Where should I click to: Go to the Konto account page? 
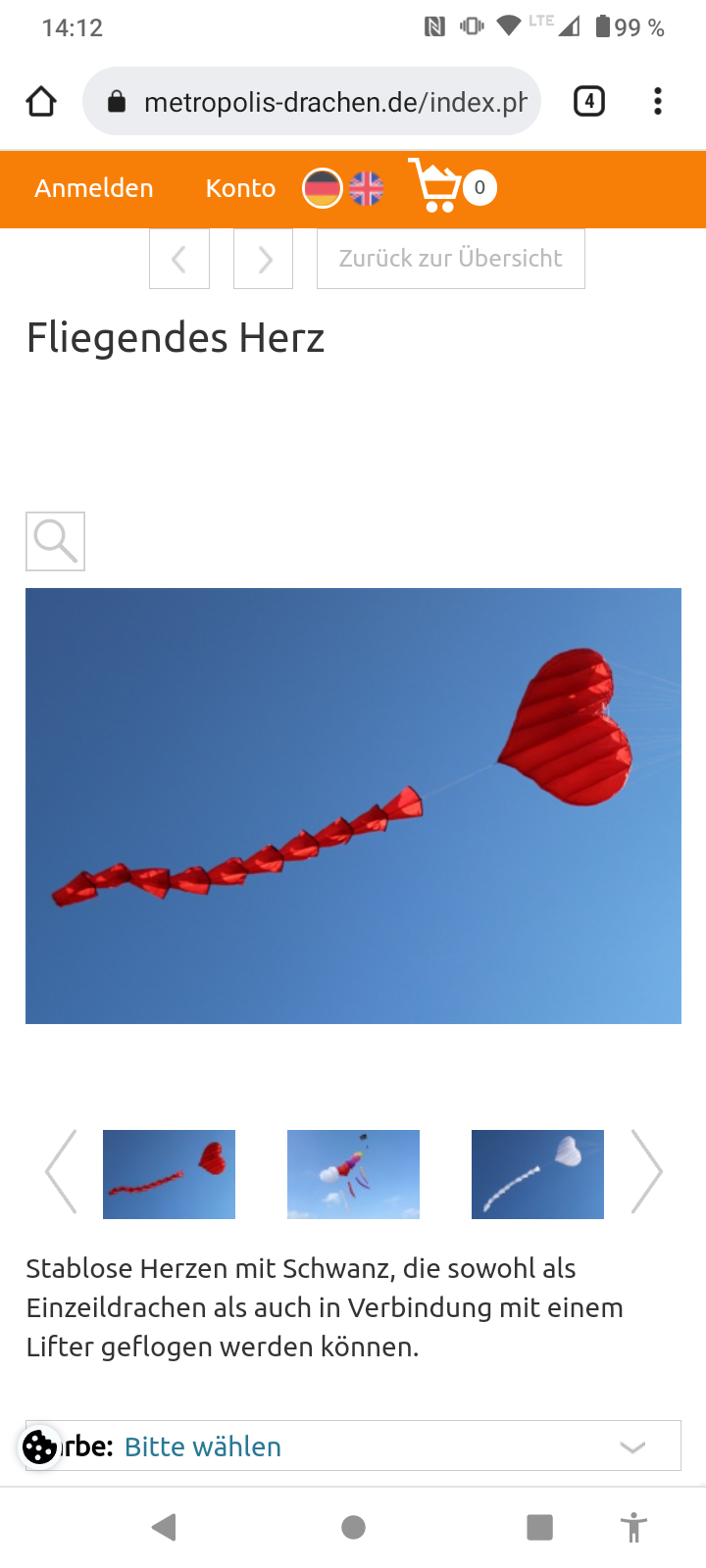[240, 188]
